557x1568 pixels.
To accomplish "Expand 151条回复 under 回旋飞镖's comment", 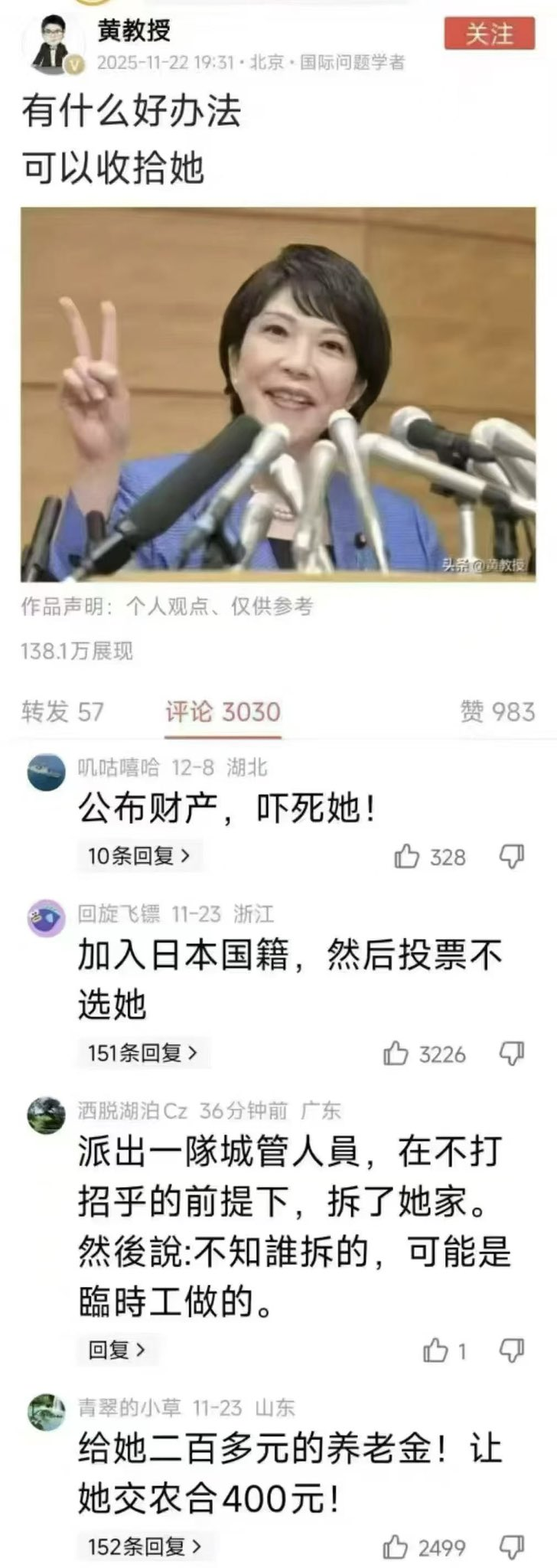I will pos(143,1053).
